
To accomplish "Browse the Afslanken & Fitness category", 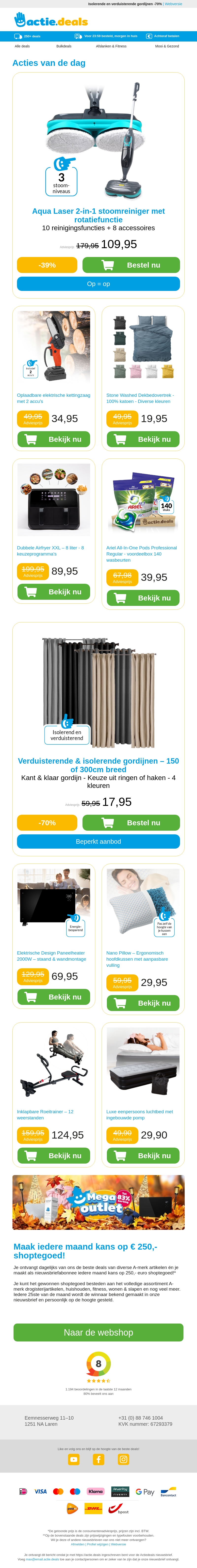I will click(111, 46).
